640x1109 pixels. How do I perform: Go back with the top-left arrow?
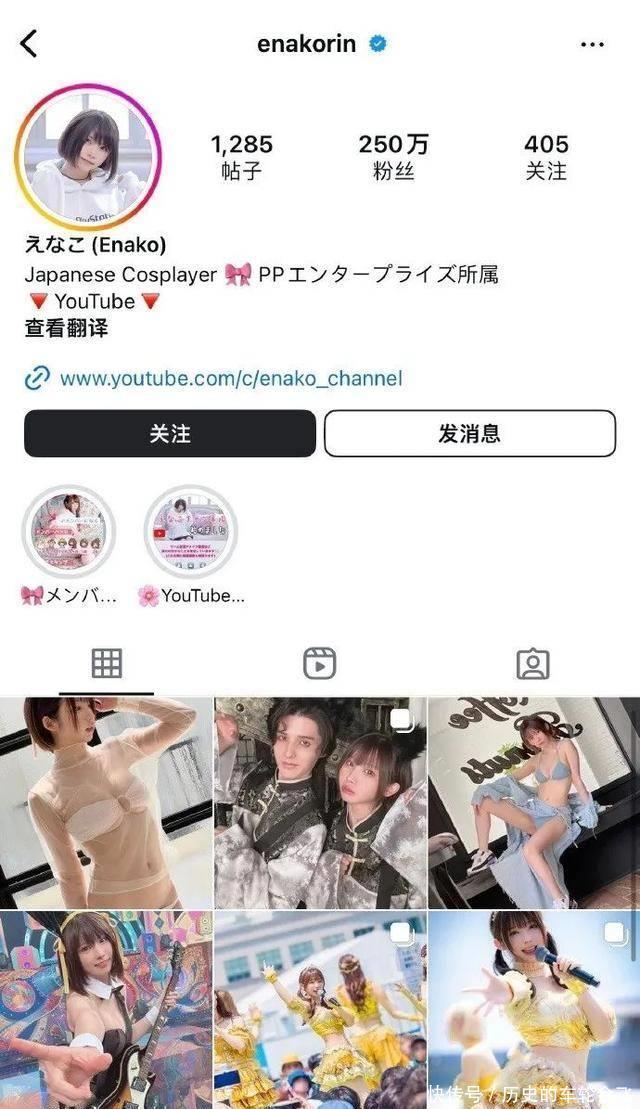click(x=28, y=44)
